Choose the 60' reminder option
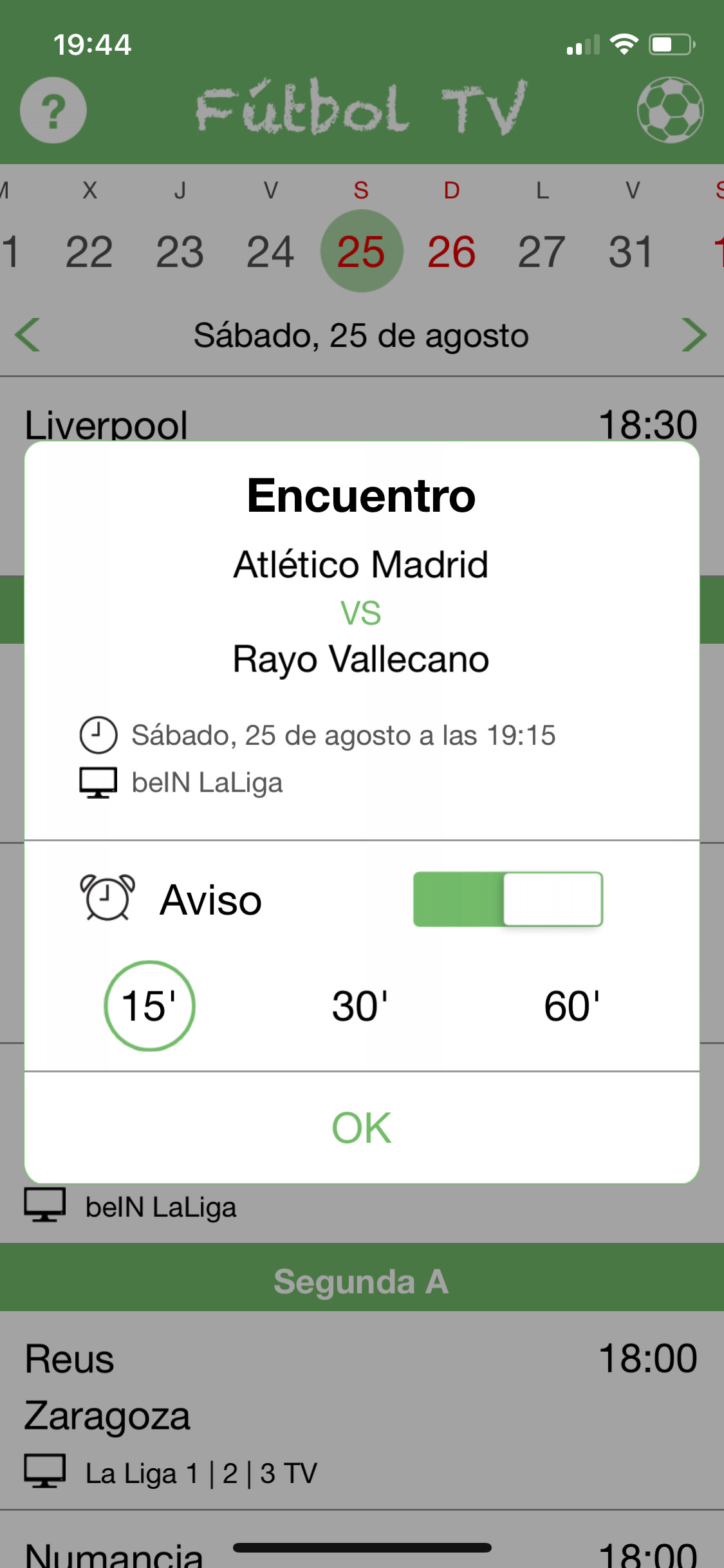Screen dimensions: 724x1568 point(571,1004)
